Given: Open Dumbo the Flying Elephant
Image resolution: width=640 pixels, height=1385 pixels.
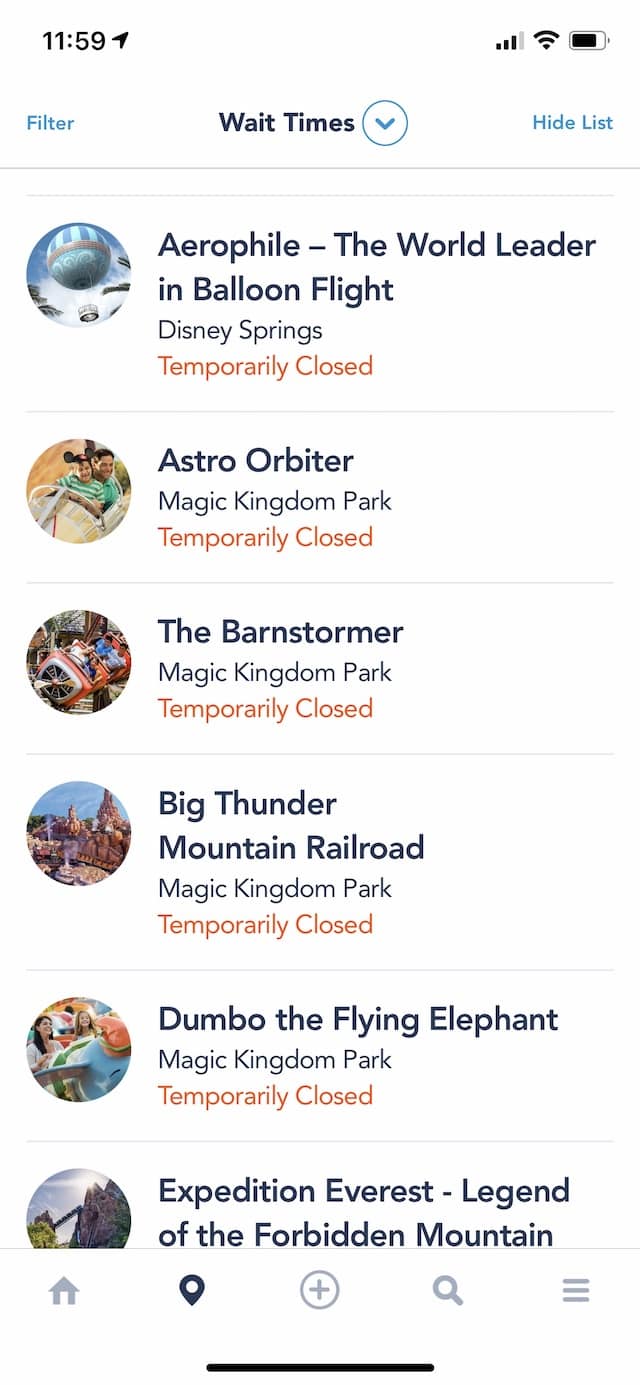Looking at the screenshot, I should pyautogui.click(x=320, y=1055).
